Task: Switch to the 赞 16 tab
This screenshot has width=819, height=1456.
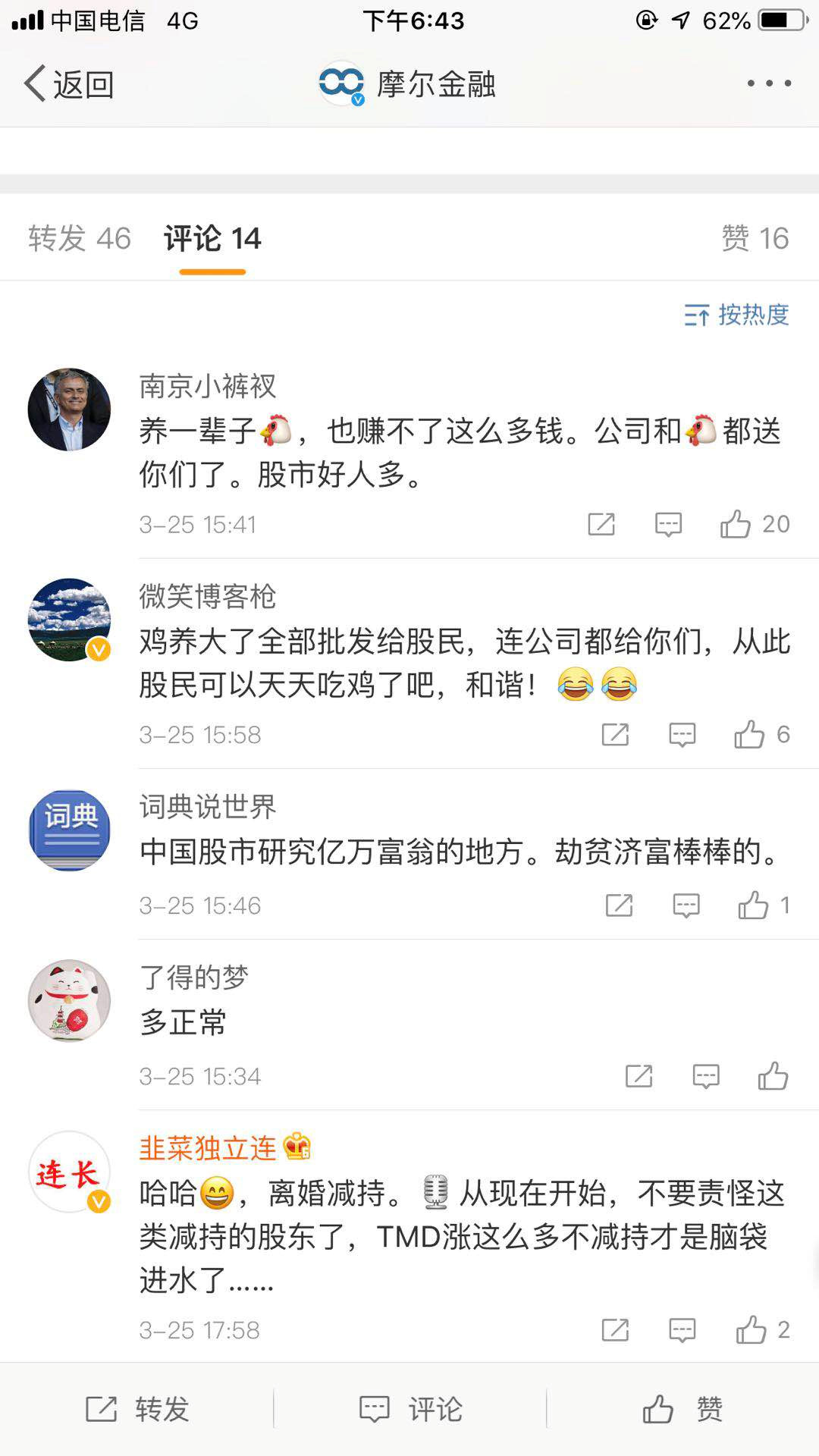Action: 755,239
